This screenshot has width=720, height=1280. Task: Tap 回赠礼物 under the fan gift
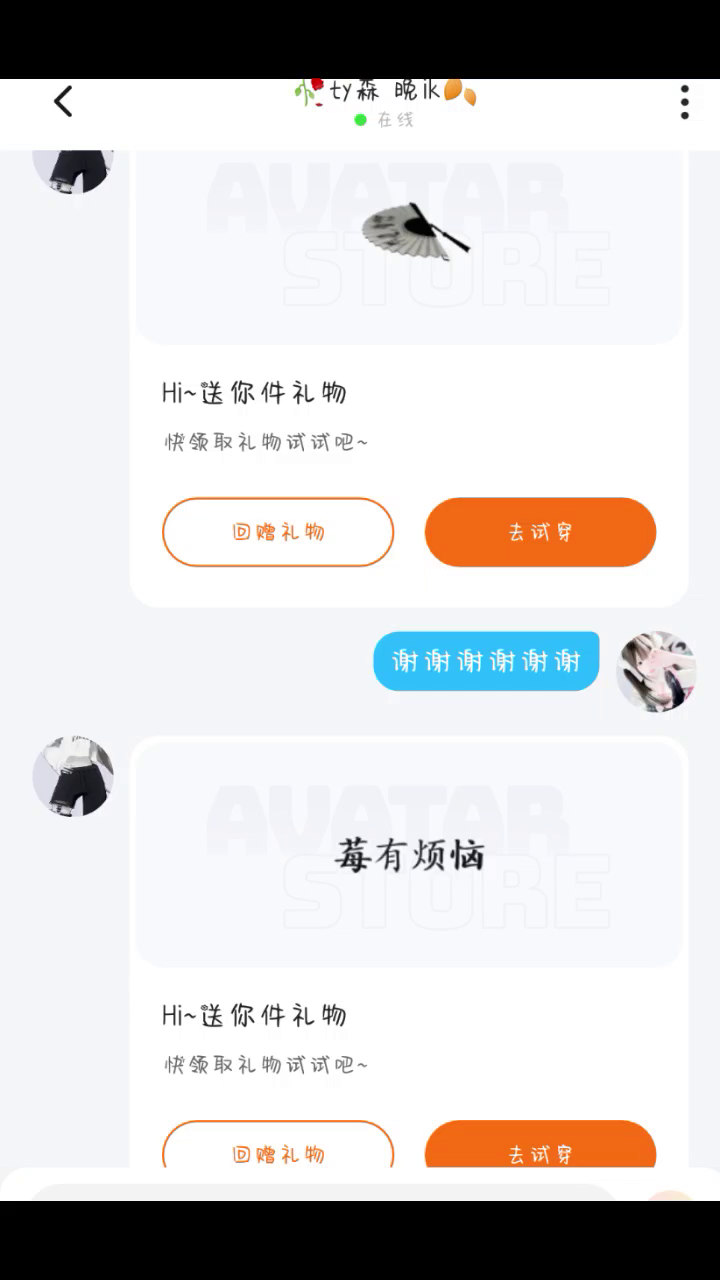pyautogui.click(x=278, y=532)
